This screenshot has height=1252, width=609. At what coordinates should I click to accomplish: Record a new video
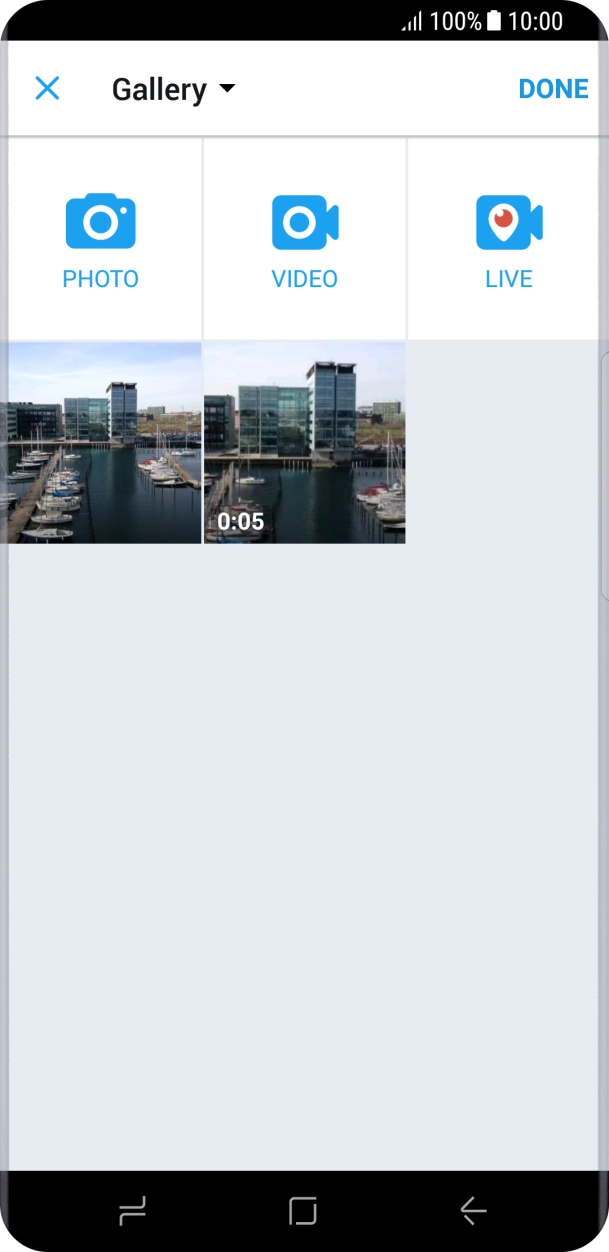(305, 240)
